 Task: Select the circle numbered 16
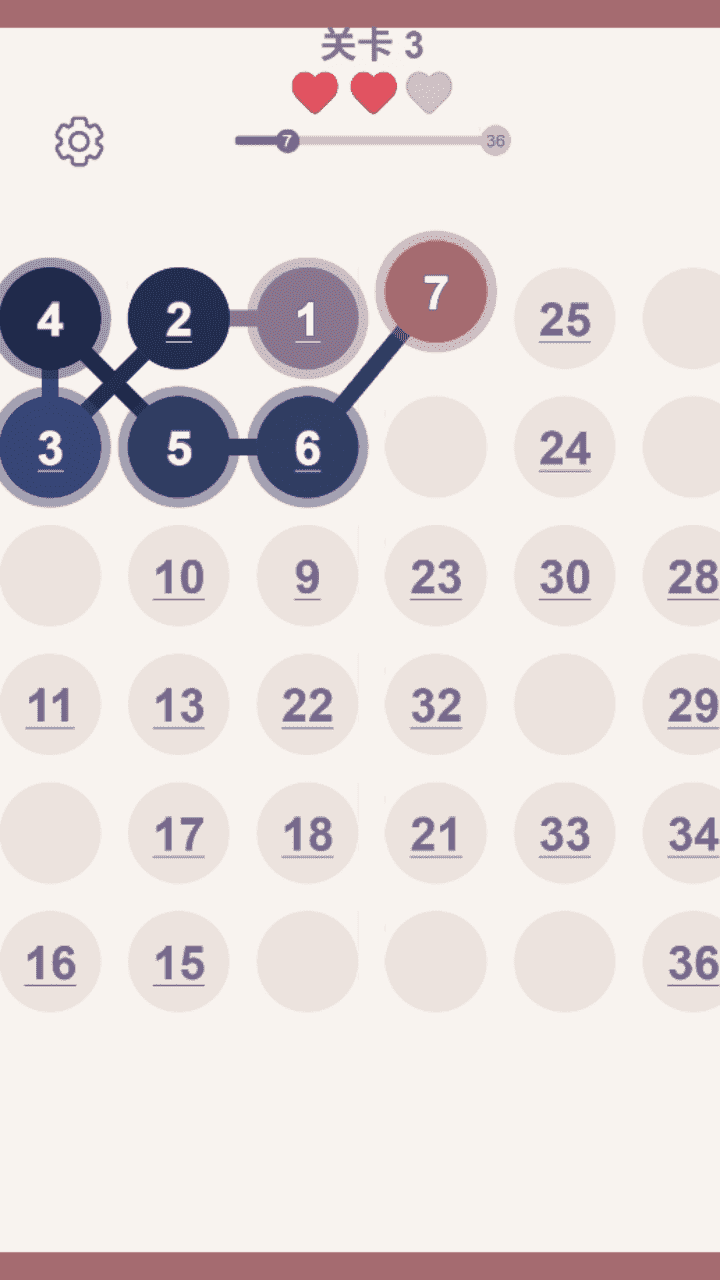click(x=50, y=961)
